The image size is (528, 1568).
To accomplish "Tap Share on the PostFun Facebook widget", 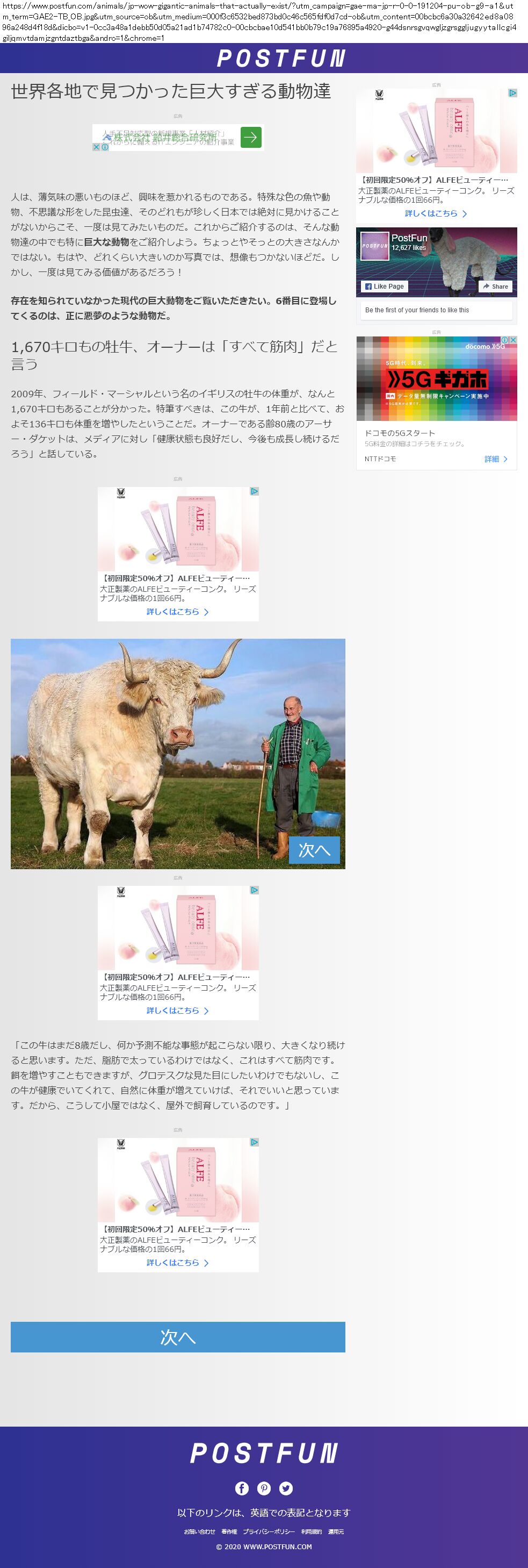I will [x=496, y=286].
